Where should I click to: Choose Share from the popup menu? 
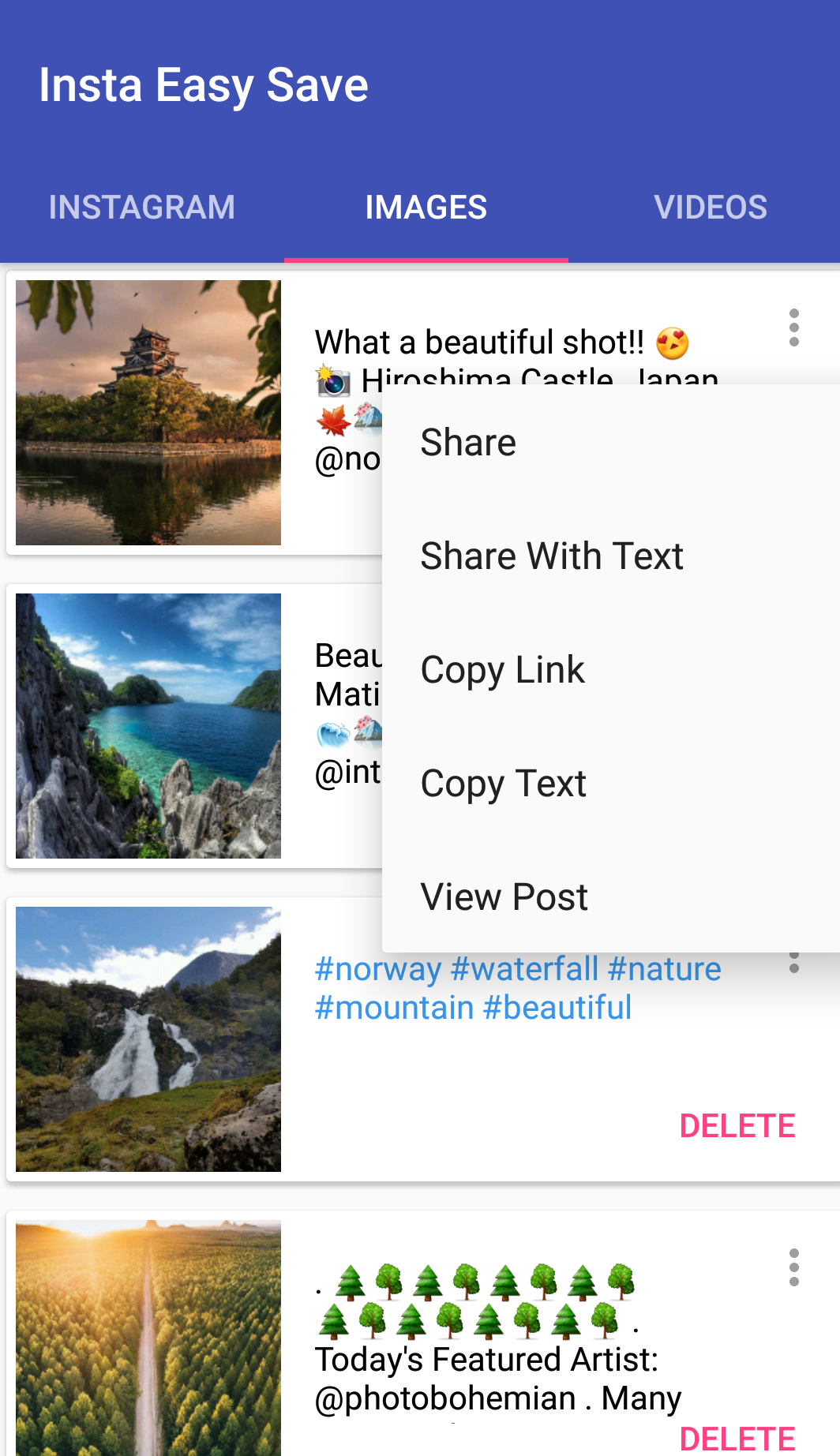[468, 442]
